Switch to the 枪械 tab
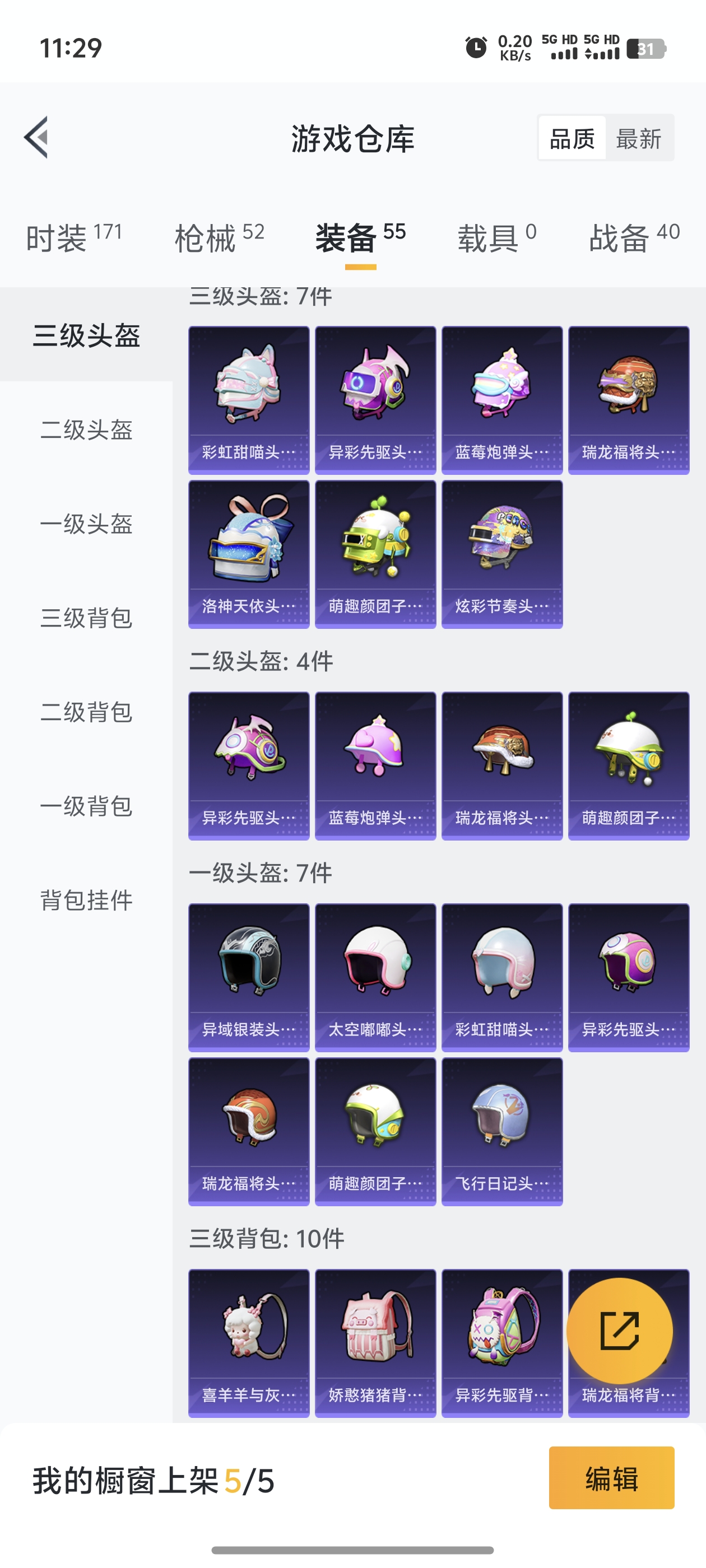Image resolution: width=706 pixels, height=1568 pixels. tap(219, 237)
